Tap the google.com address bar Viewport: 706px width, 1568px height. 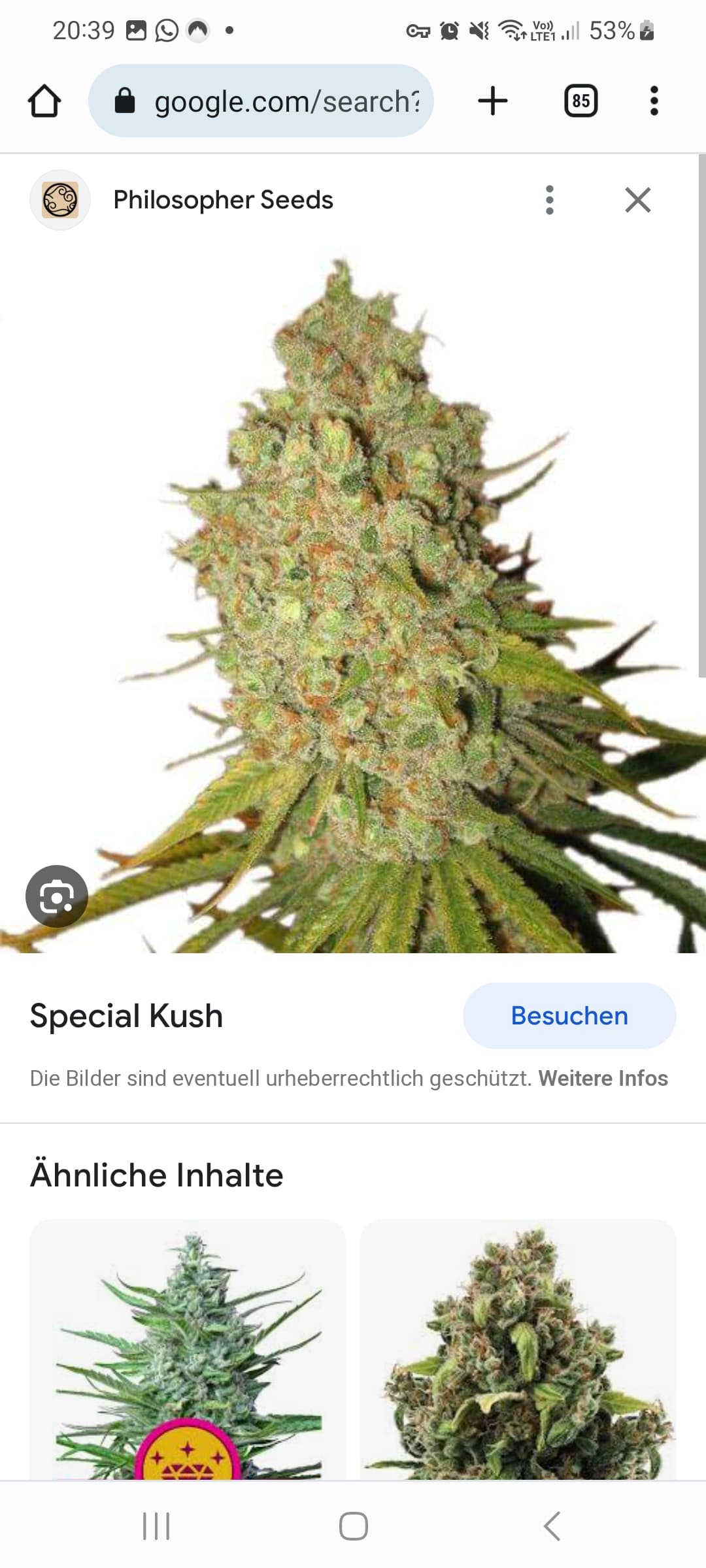[x=261, y=101]
